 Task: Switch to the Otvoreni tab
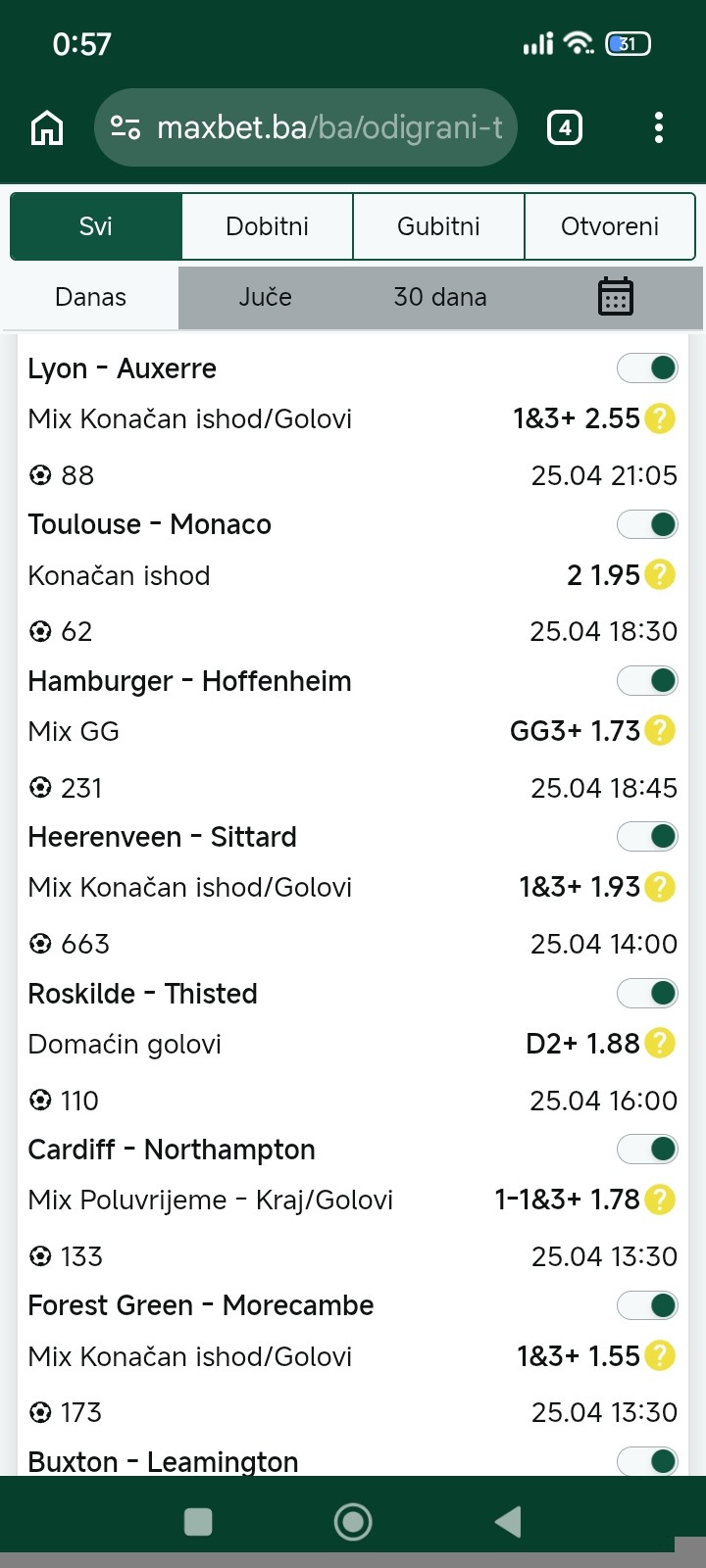tap(609, 226)
